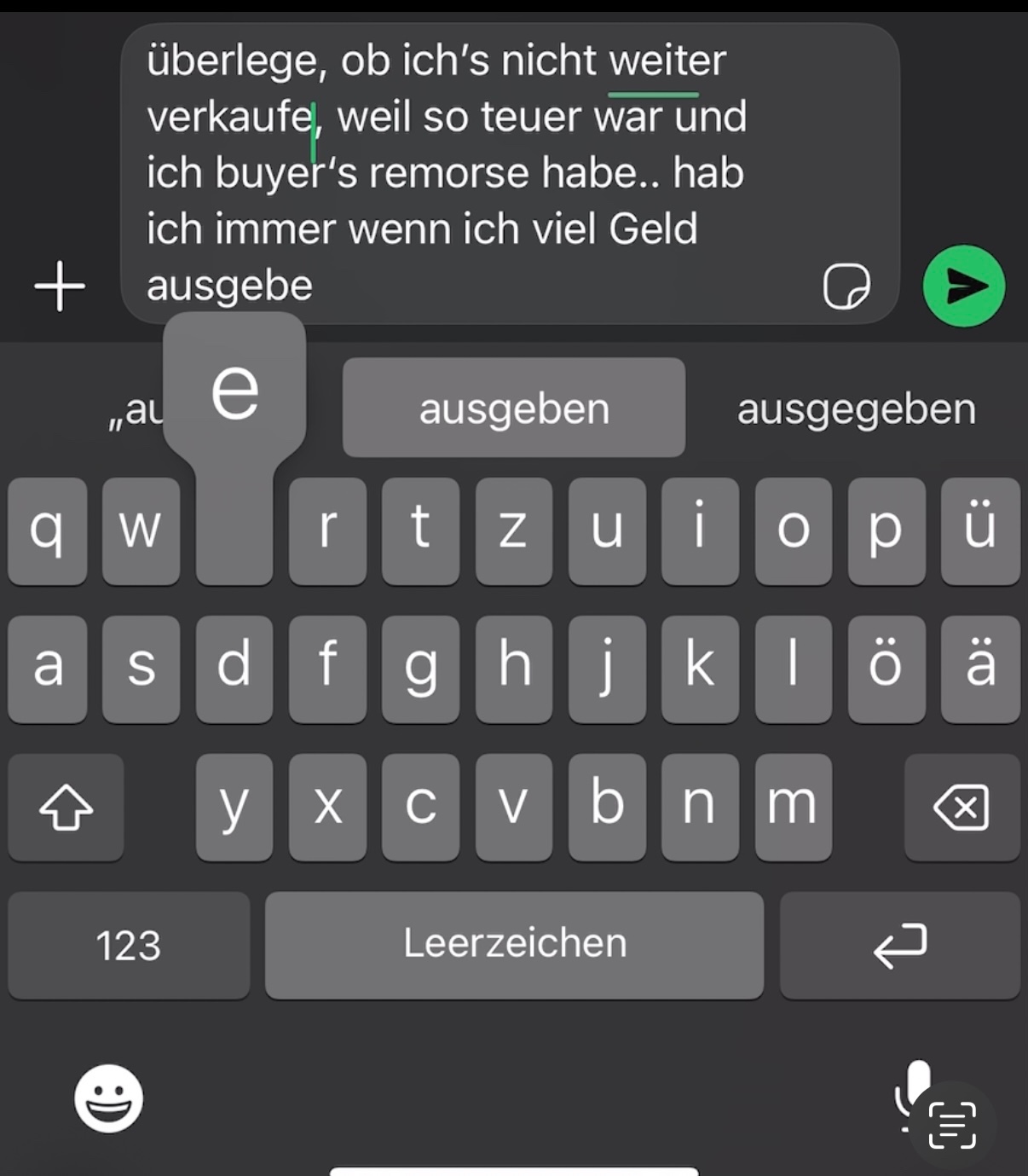The width and height of the screenshot is (1028, 1176).
Task: Type the letter ü key
Action: [x=980, y=530]
